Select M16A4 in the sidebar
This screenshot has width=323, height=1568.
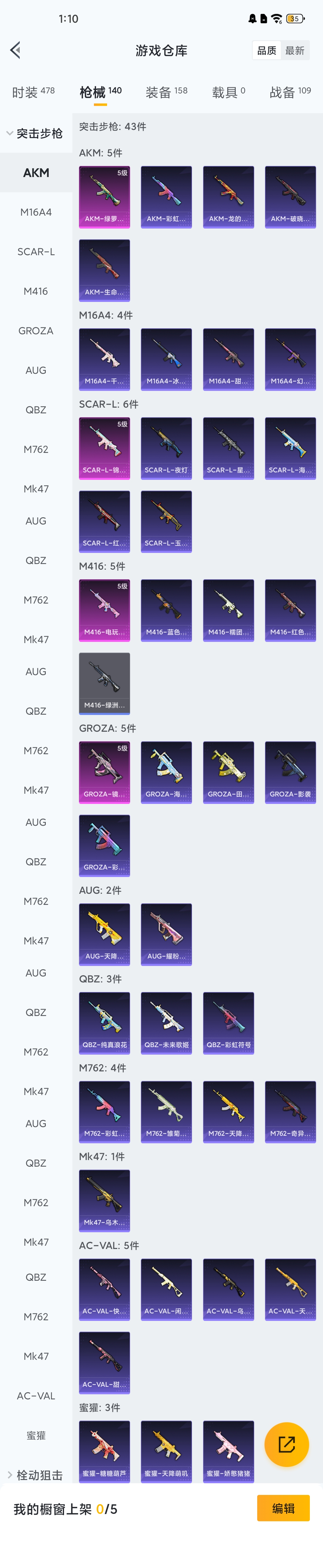point(36,212)
